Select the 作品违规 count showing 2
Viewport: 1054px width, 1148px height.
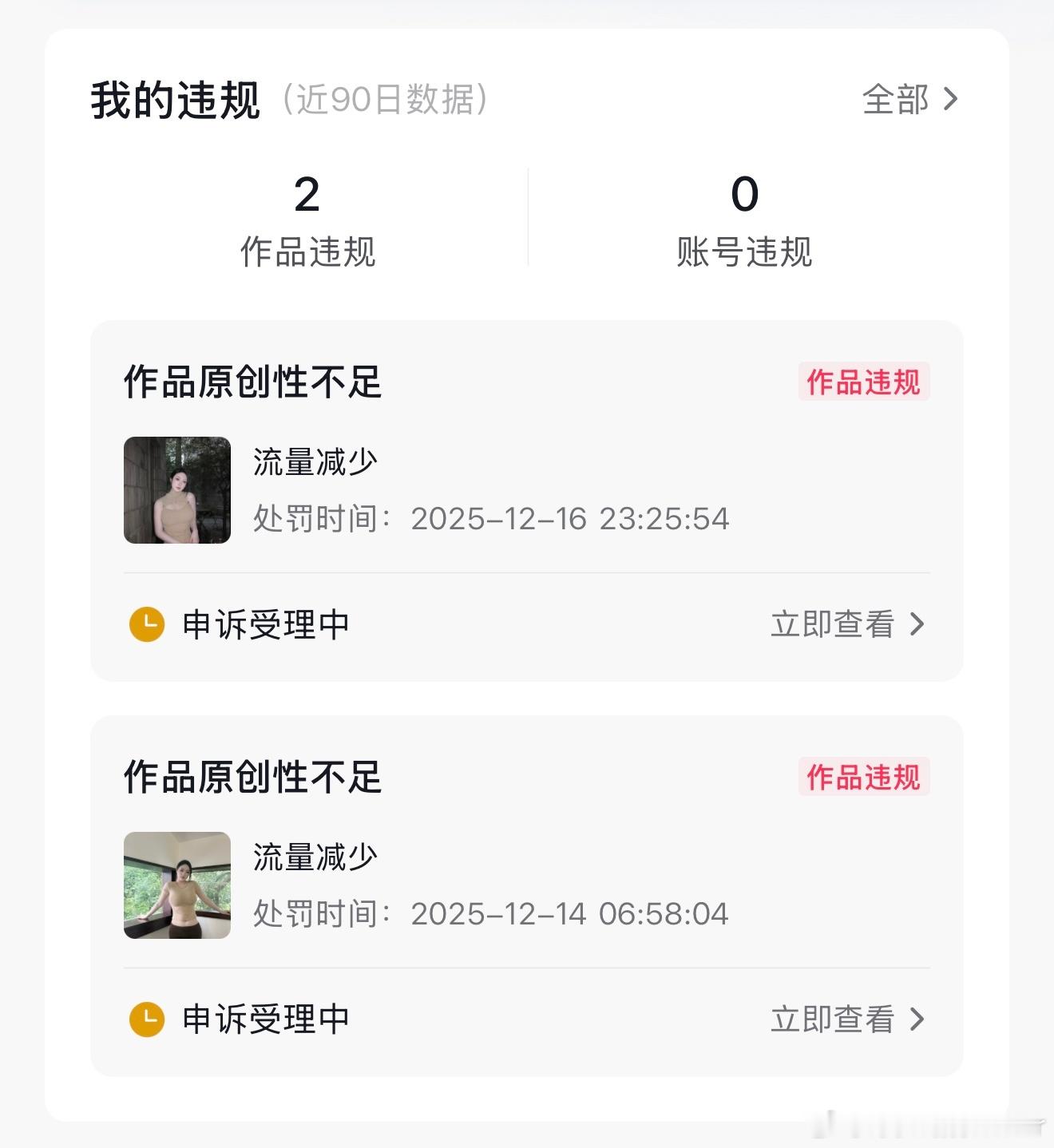(310, 200)
